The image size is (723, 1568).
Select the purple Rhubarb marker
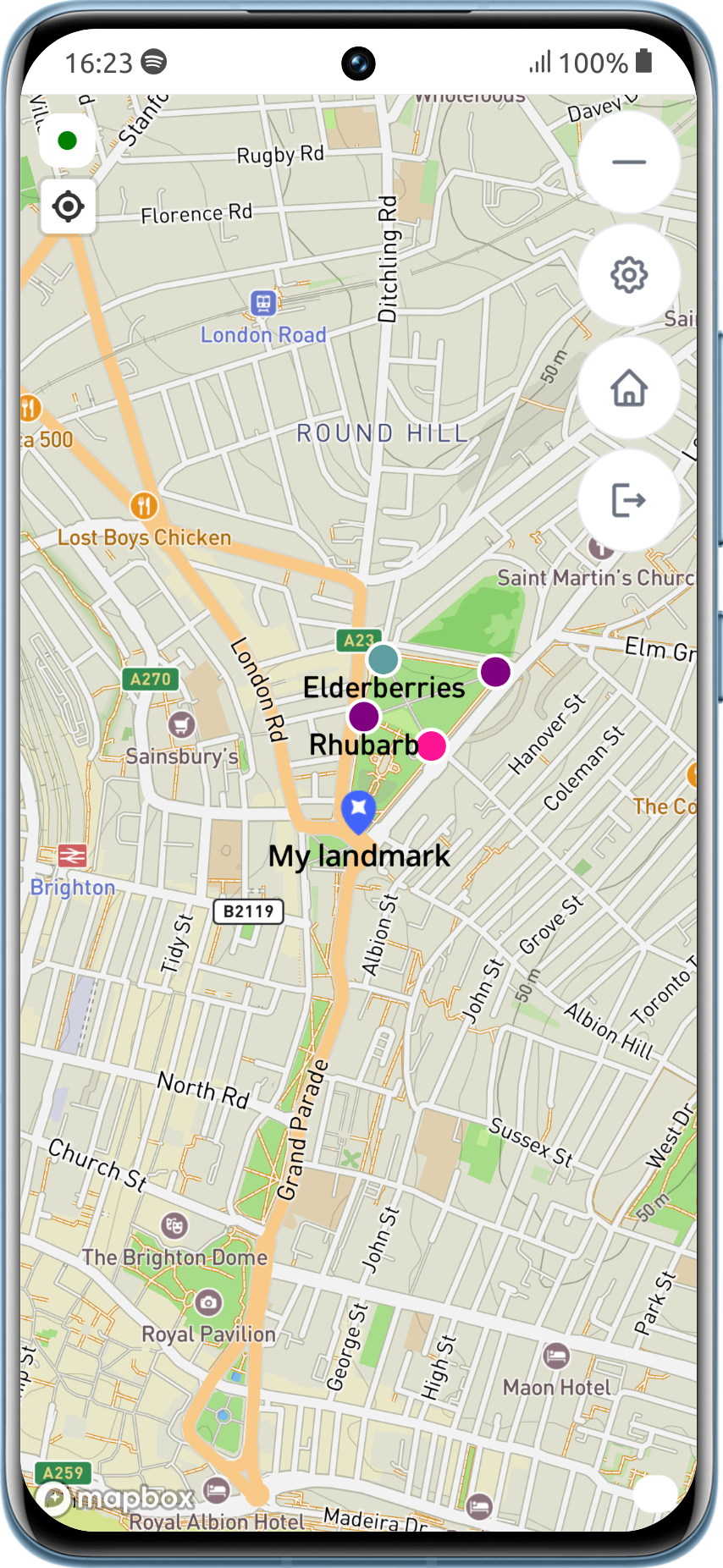click(364, 717)
